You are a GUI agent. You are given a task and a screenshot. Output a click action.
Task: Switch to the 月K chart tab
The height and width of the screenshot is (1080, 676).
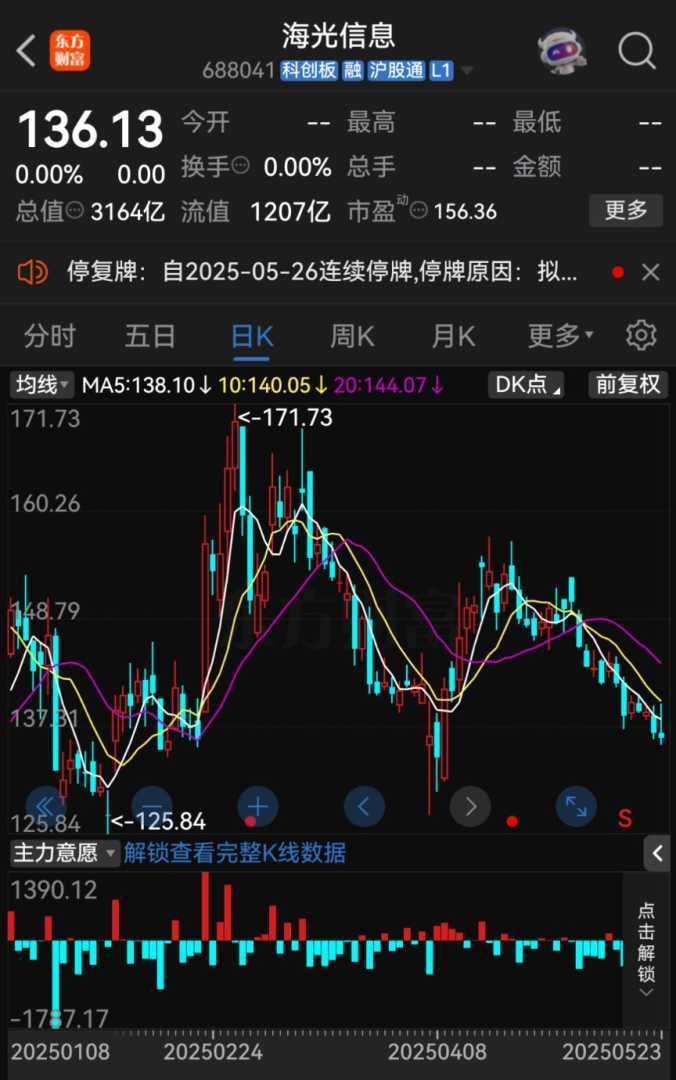click(453, 336)
